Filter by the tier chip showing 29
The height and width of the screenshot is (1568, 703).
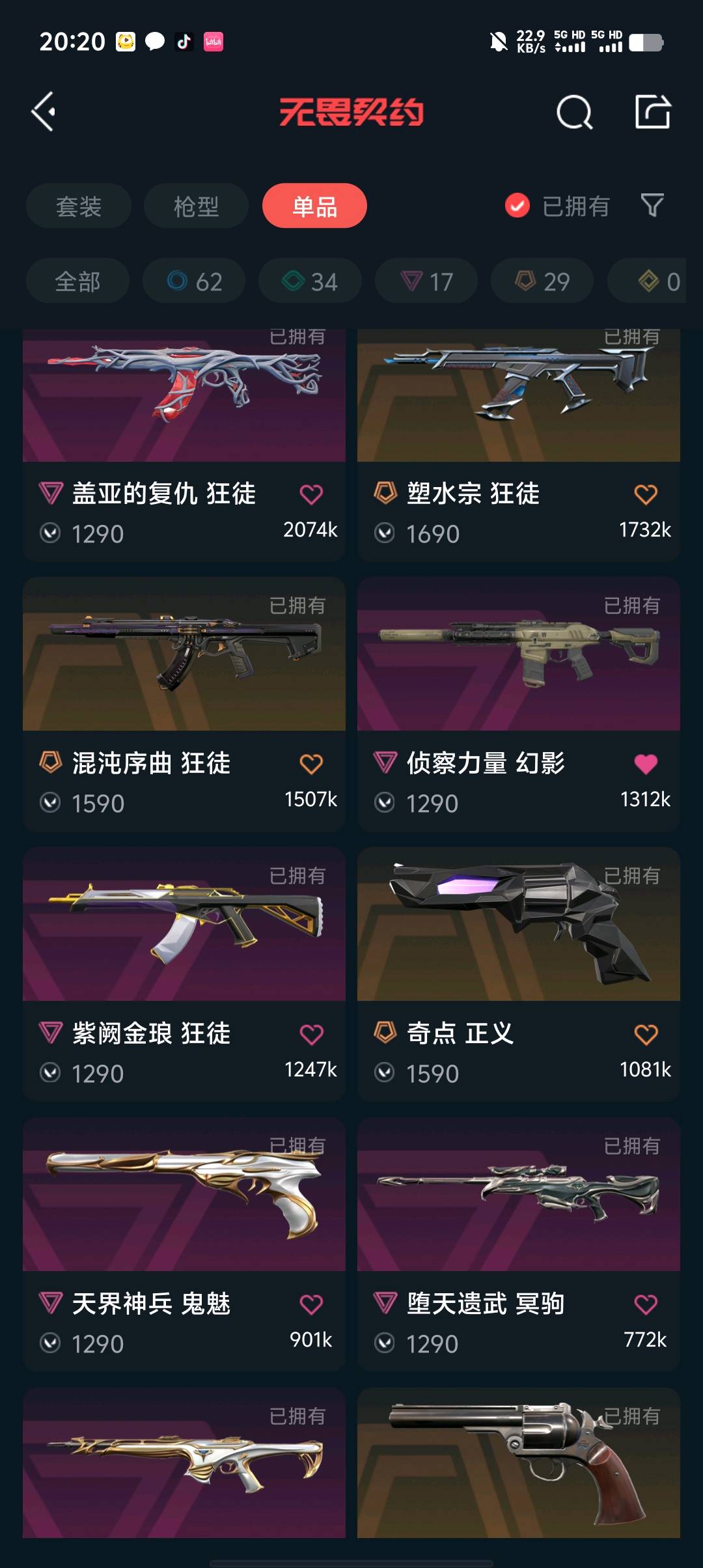tap(542, 281)
